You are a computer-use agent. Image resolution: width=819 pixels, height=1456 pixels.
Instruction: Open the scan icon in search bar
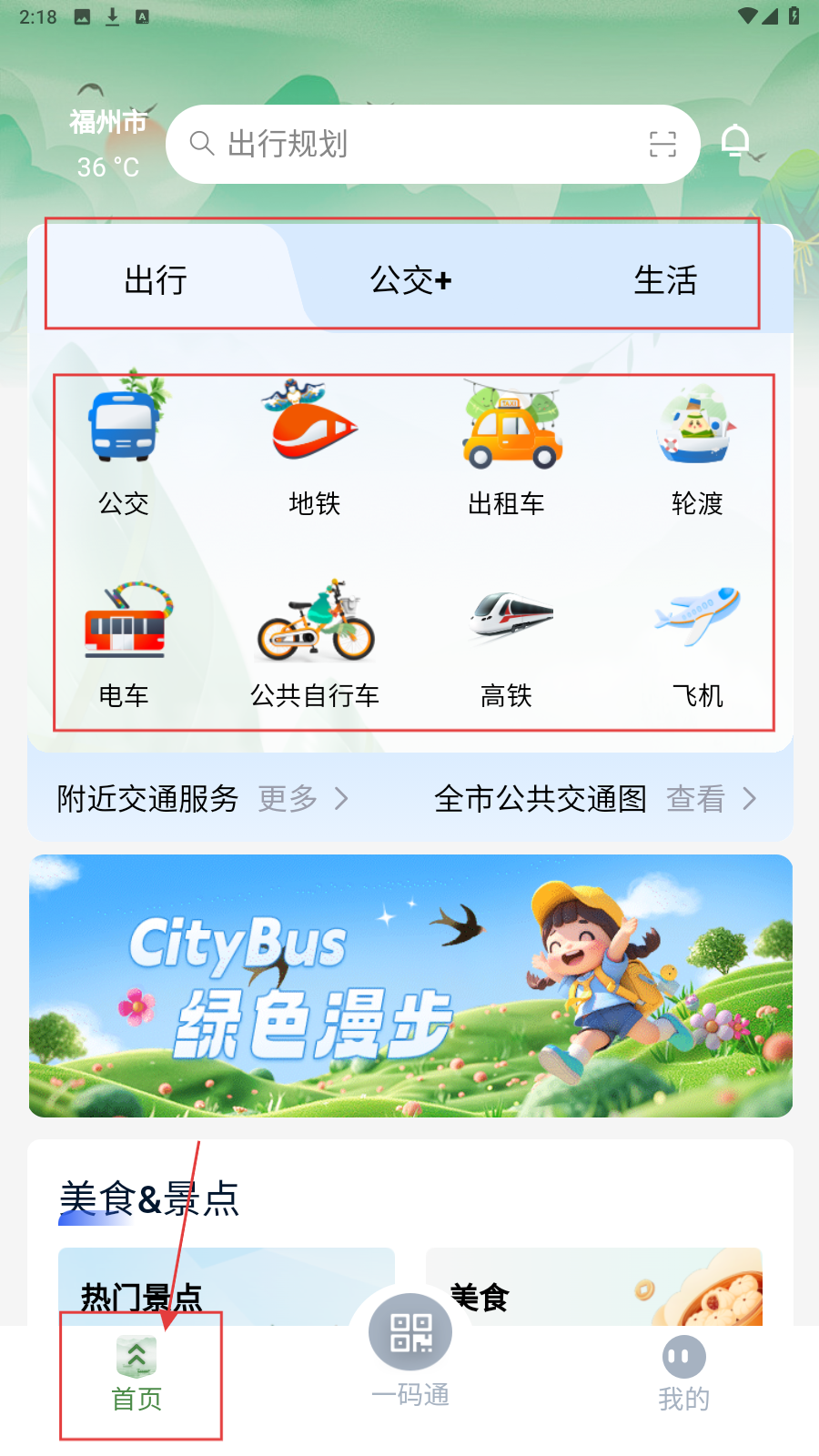click(662, 144)
